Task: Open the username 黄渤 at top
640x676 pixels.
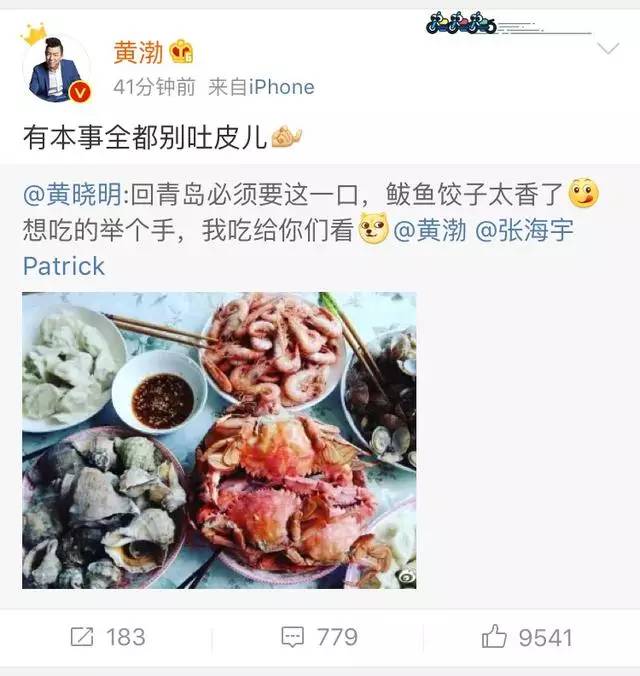Action: (138, 52)
